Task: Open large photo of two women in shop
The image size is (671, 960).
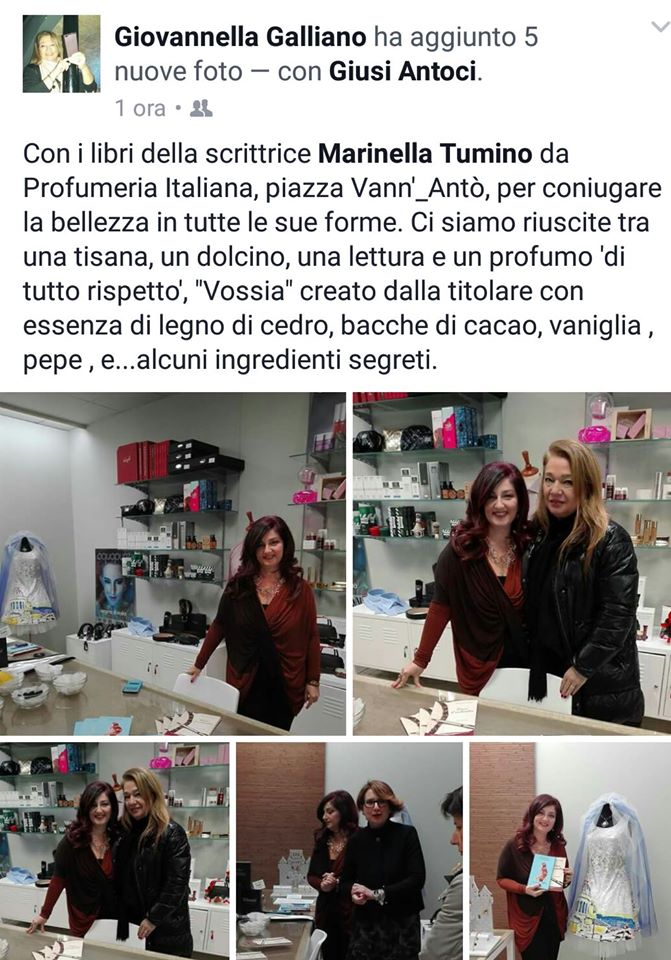Action: (x=511, y=563)
